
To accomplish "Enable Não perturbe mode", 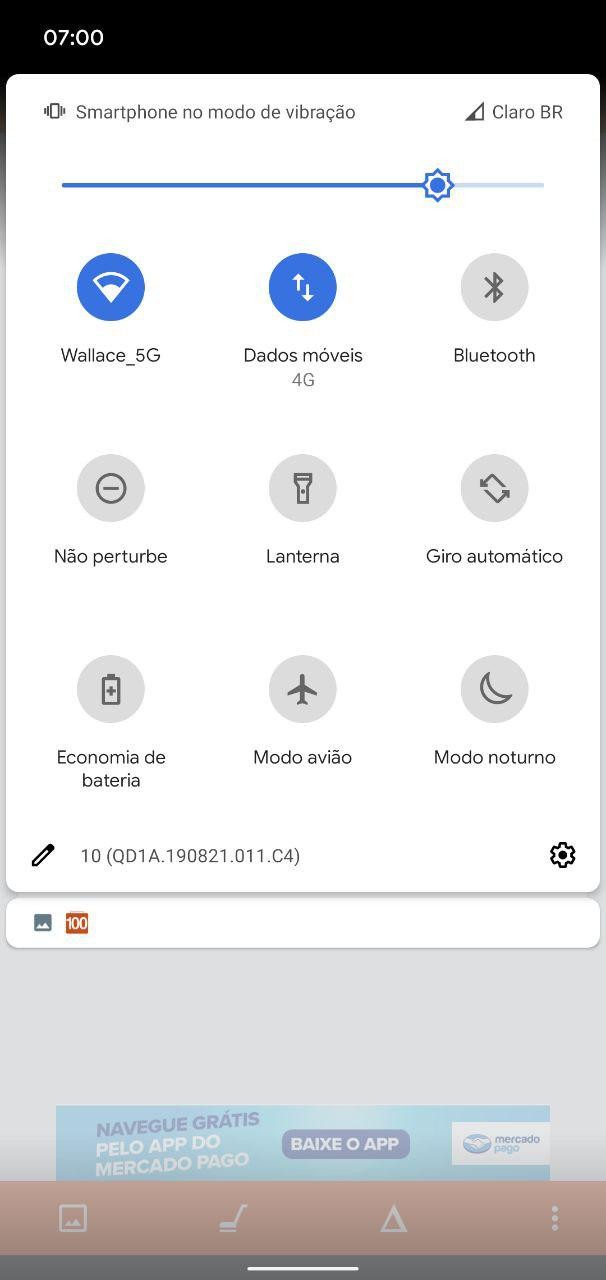I will (x=111, y=488).
